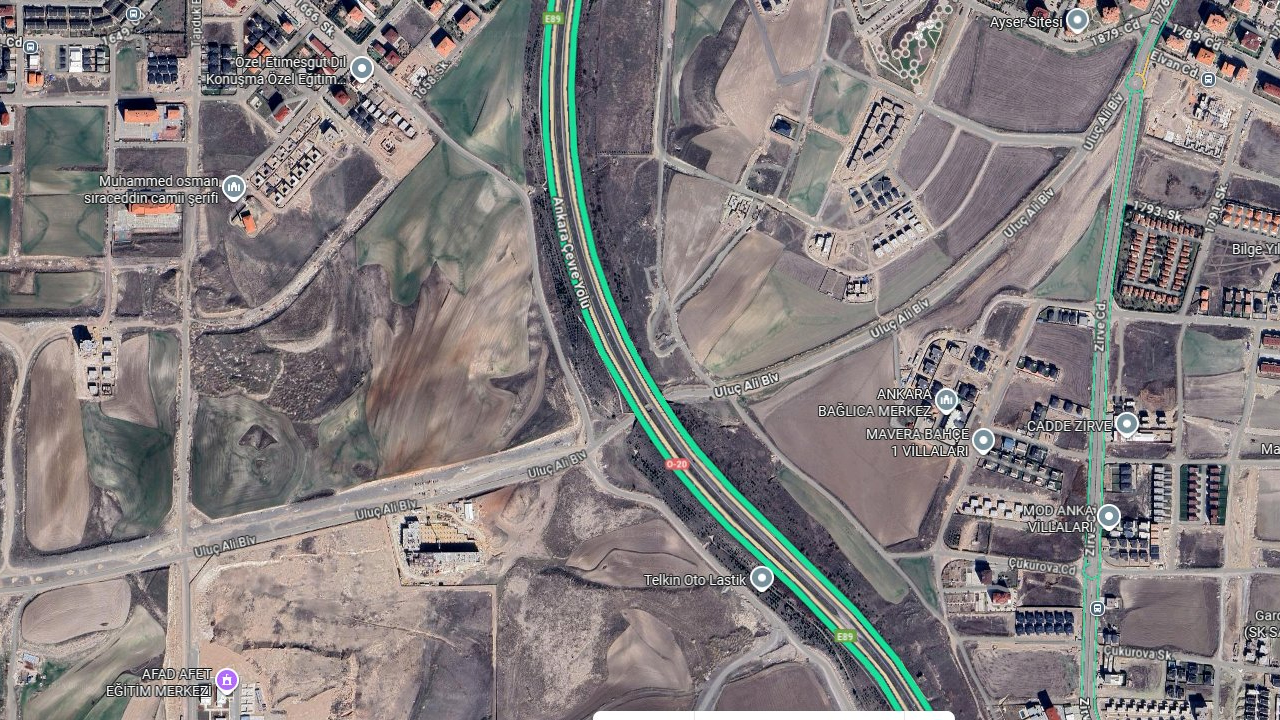Open the Cadde Zirve place pin
1280x720 pixels.
1127,424
